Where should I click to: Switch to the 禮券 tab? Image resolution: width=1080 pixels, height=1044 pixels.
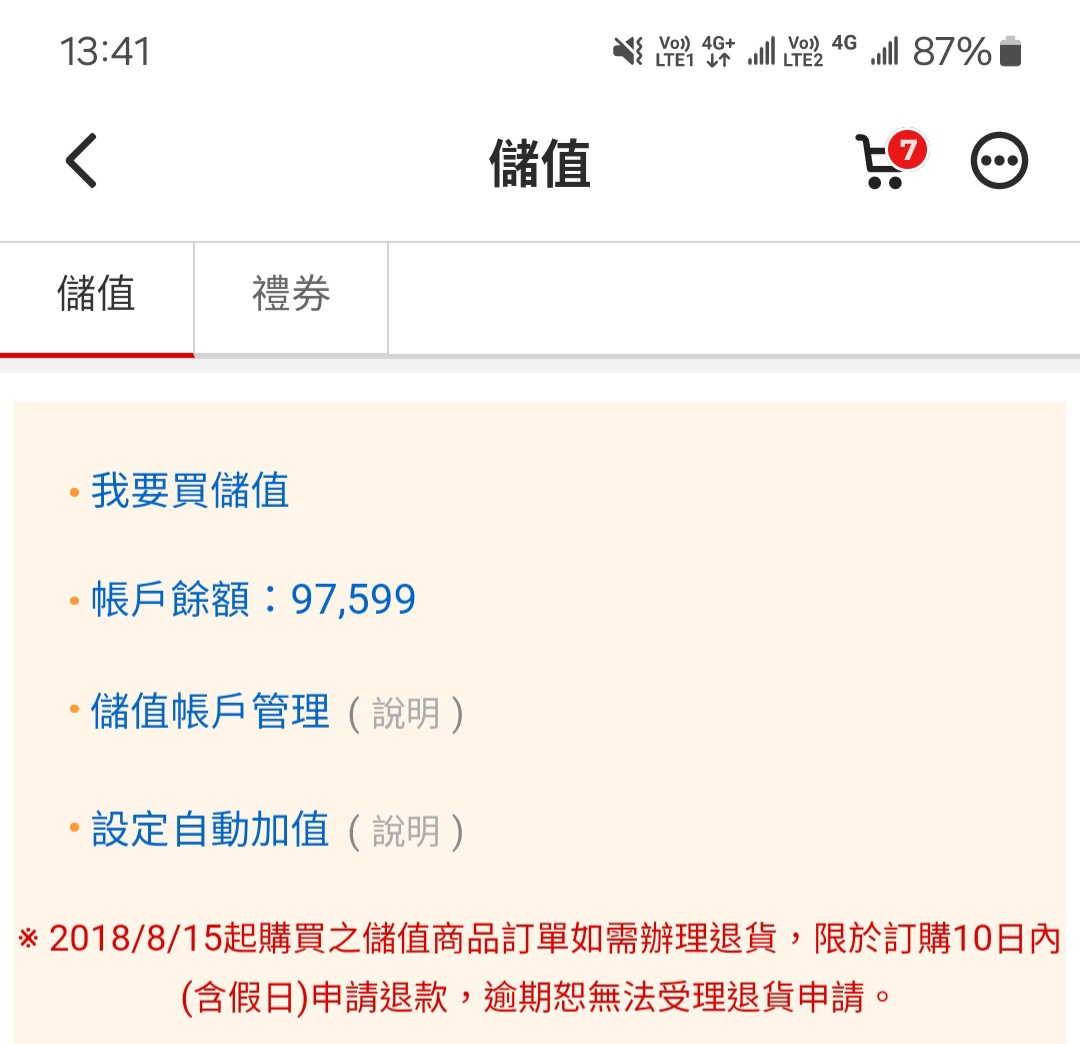[x=291, y=296]
